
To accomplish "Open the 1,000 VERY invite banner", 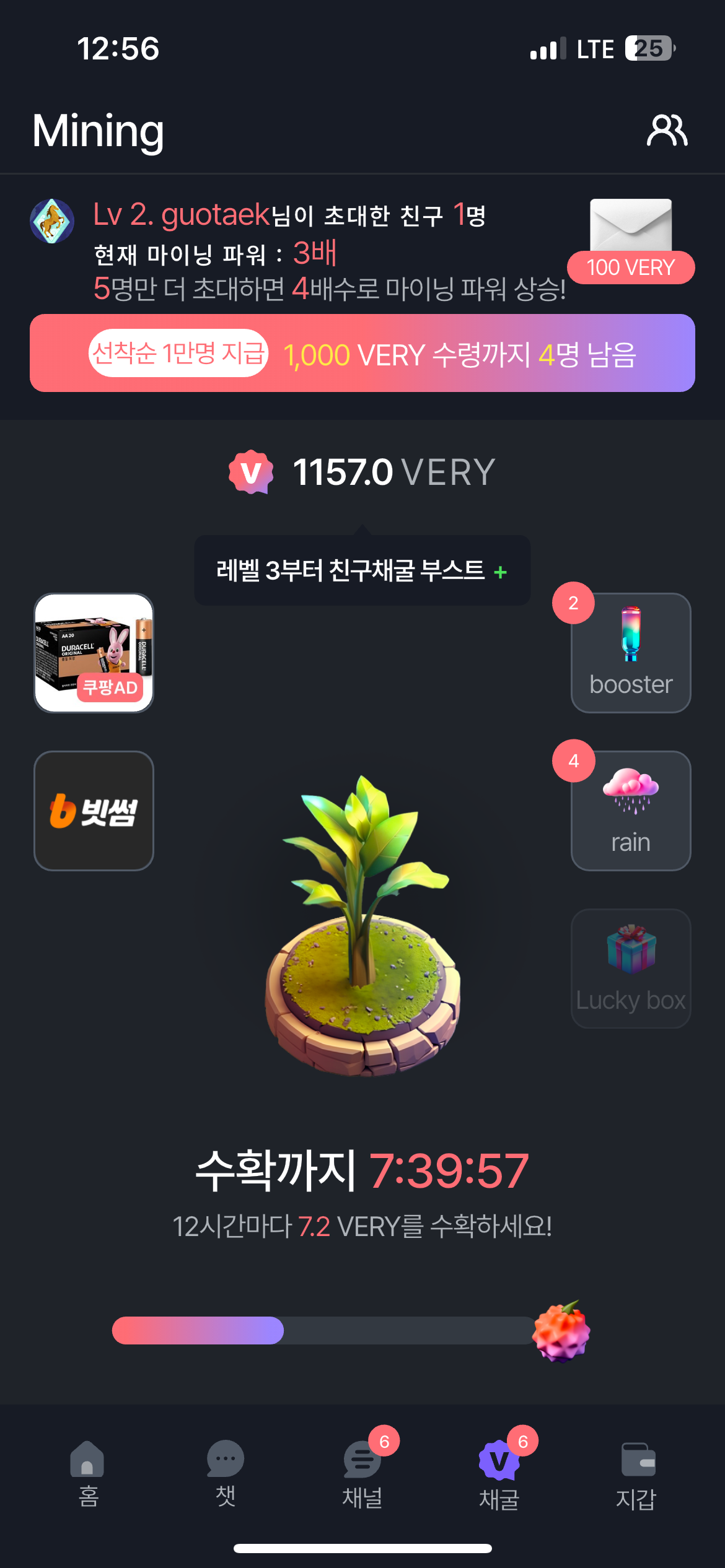I will (x=362, y=354).
